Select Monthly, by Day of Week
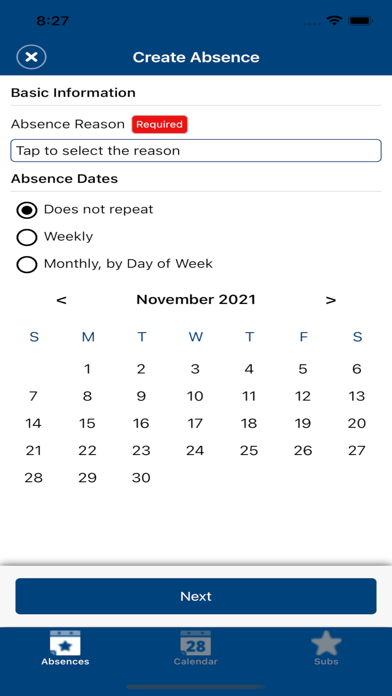The image size is (392, 696). [115, 265]
